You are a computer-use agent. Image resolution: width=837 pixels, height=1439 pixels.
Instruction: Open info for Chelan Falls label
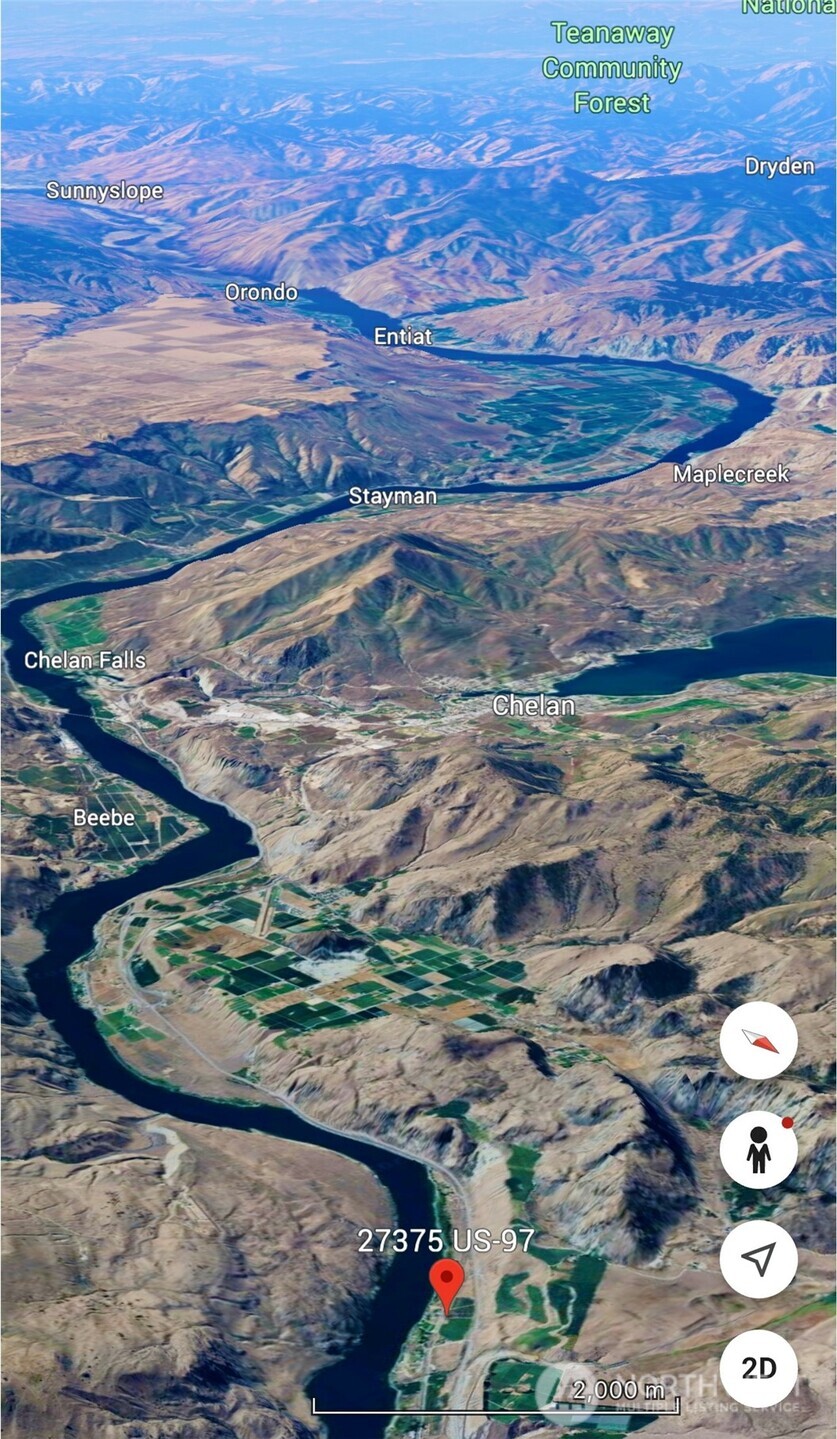84,659
